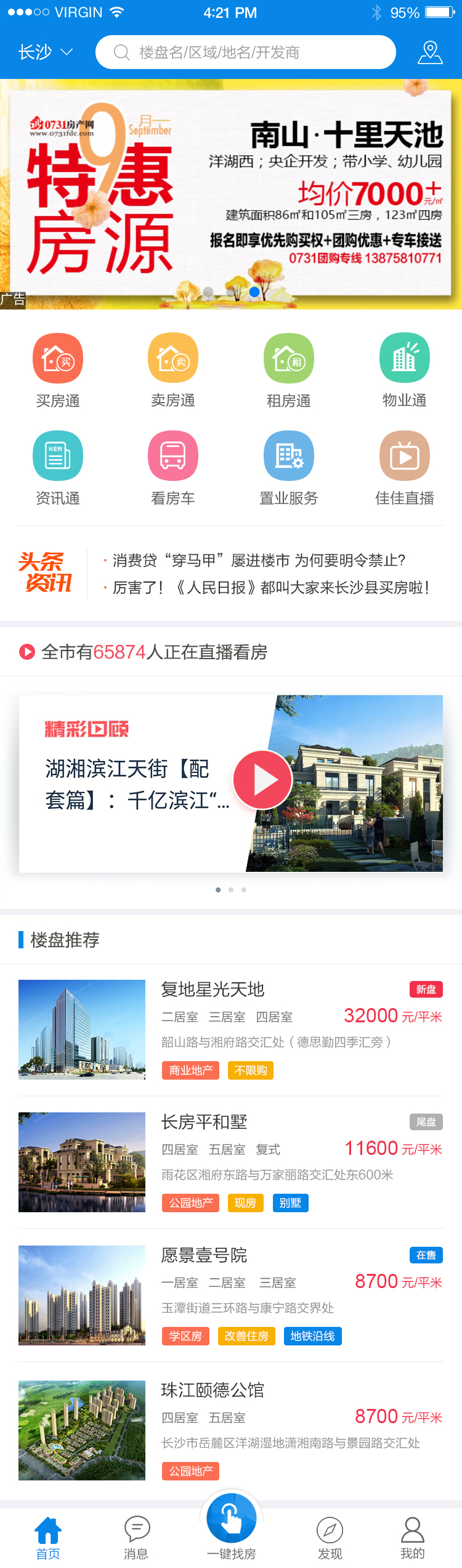The image size is (462, 1568).
Task: View the 愿景壹号院 listing
Action: coord(231,1295)
